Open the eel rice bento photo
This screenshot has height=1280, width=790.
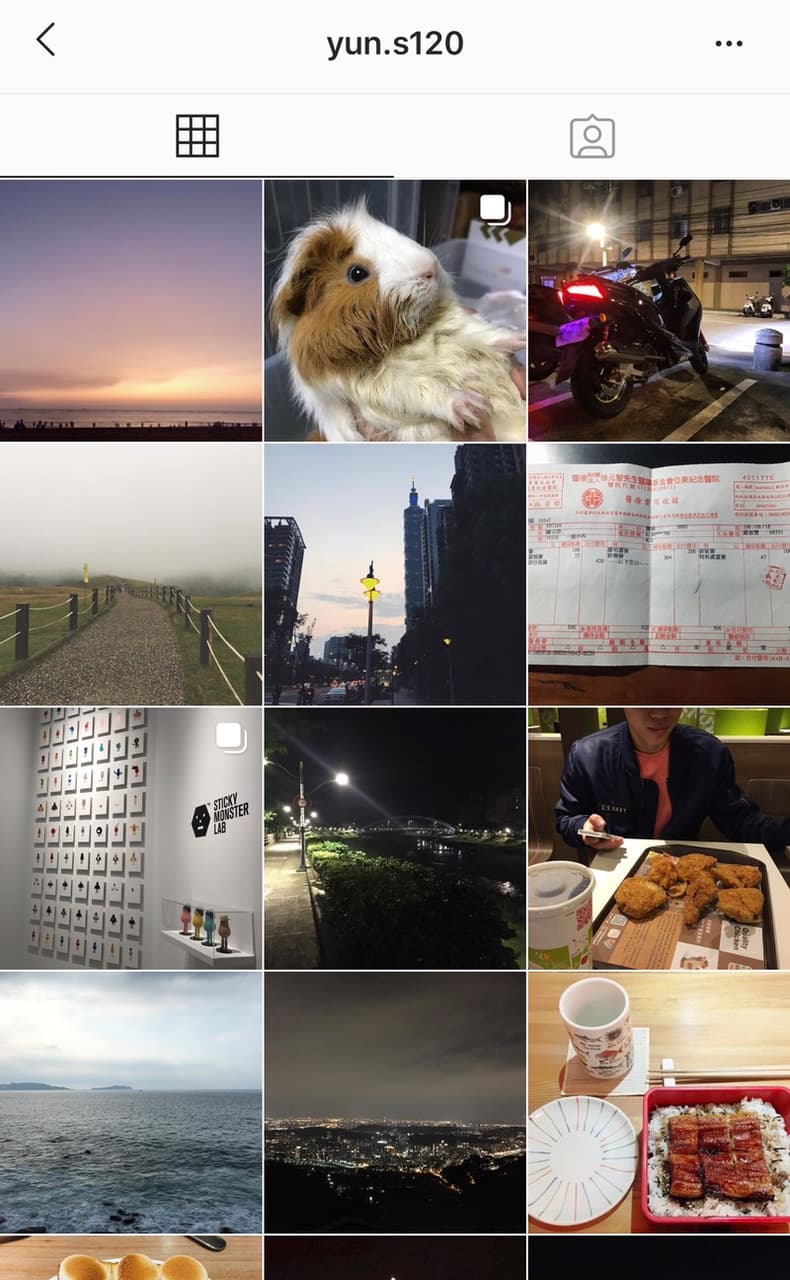coord(659,1103)
